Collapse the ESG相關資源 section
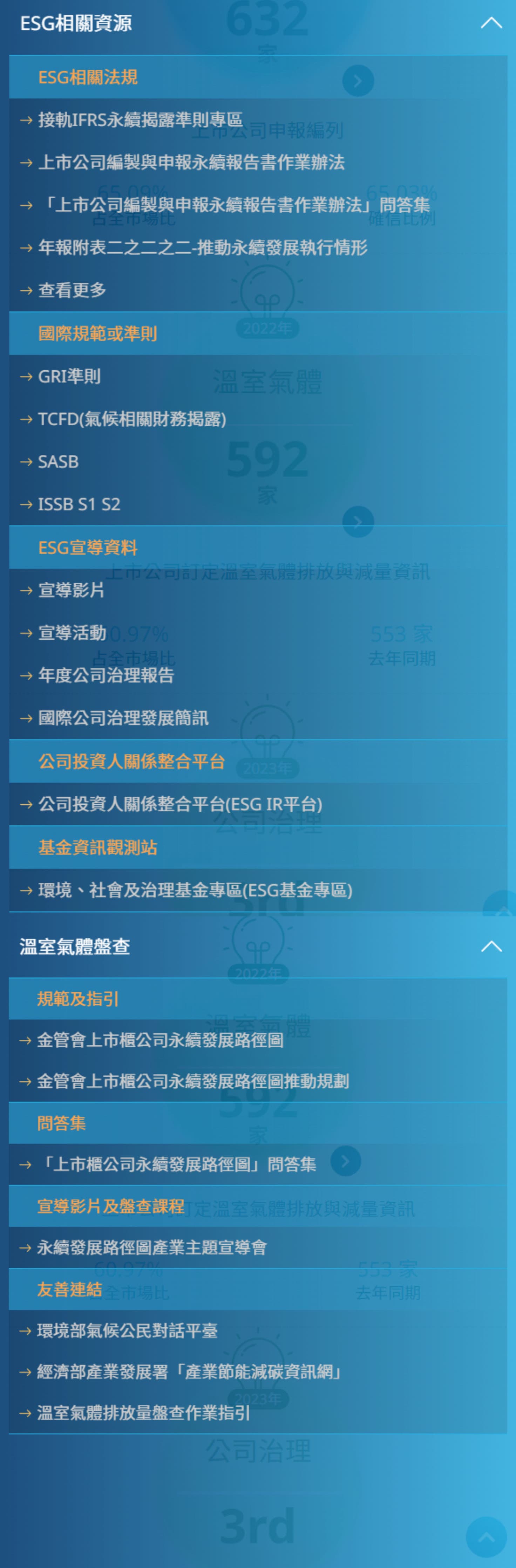 490,23
